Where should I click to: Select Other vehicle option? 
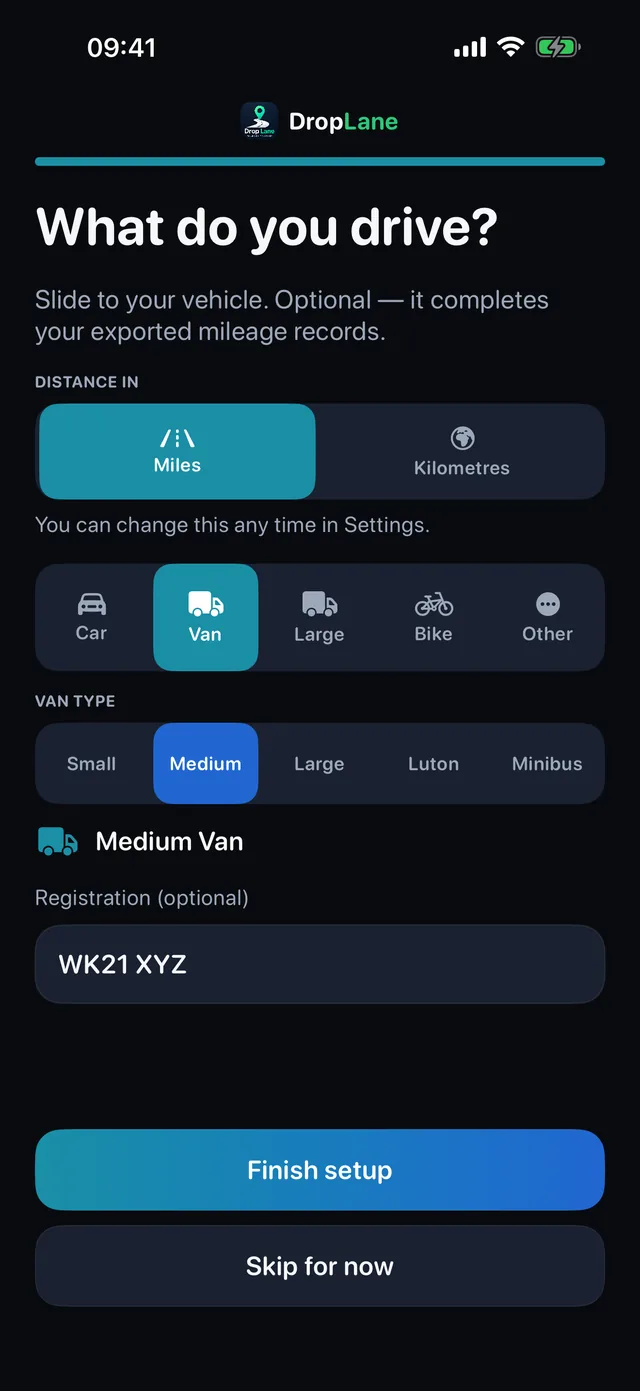point(547,617)
